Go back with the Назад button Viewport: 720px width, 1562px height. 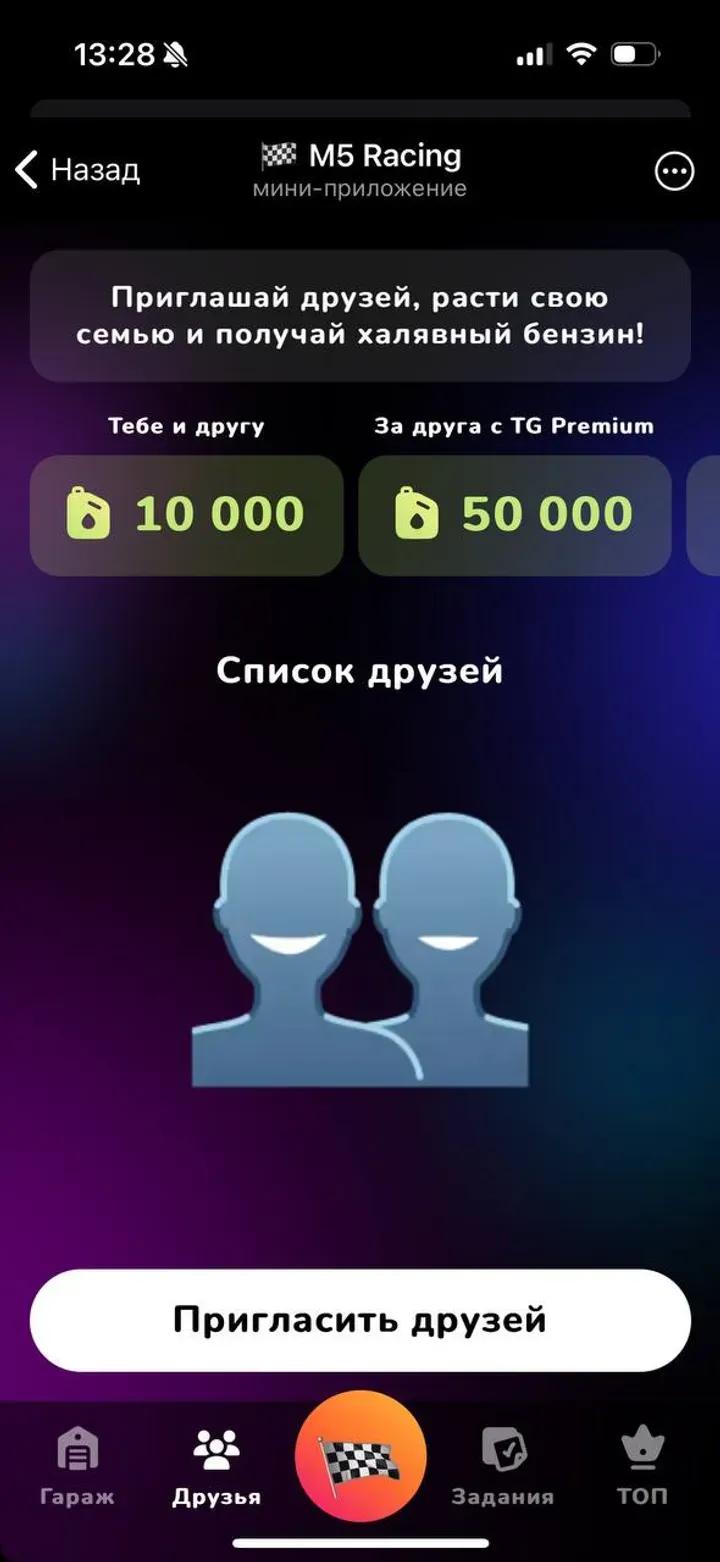point(77,170)
